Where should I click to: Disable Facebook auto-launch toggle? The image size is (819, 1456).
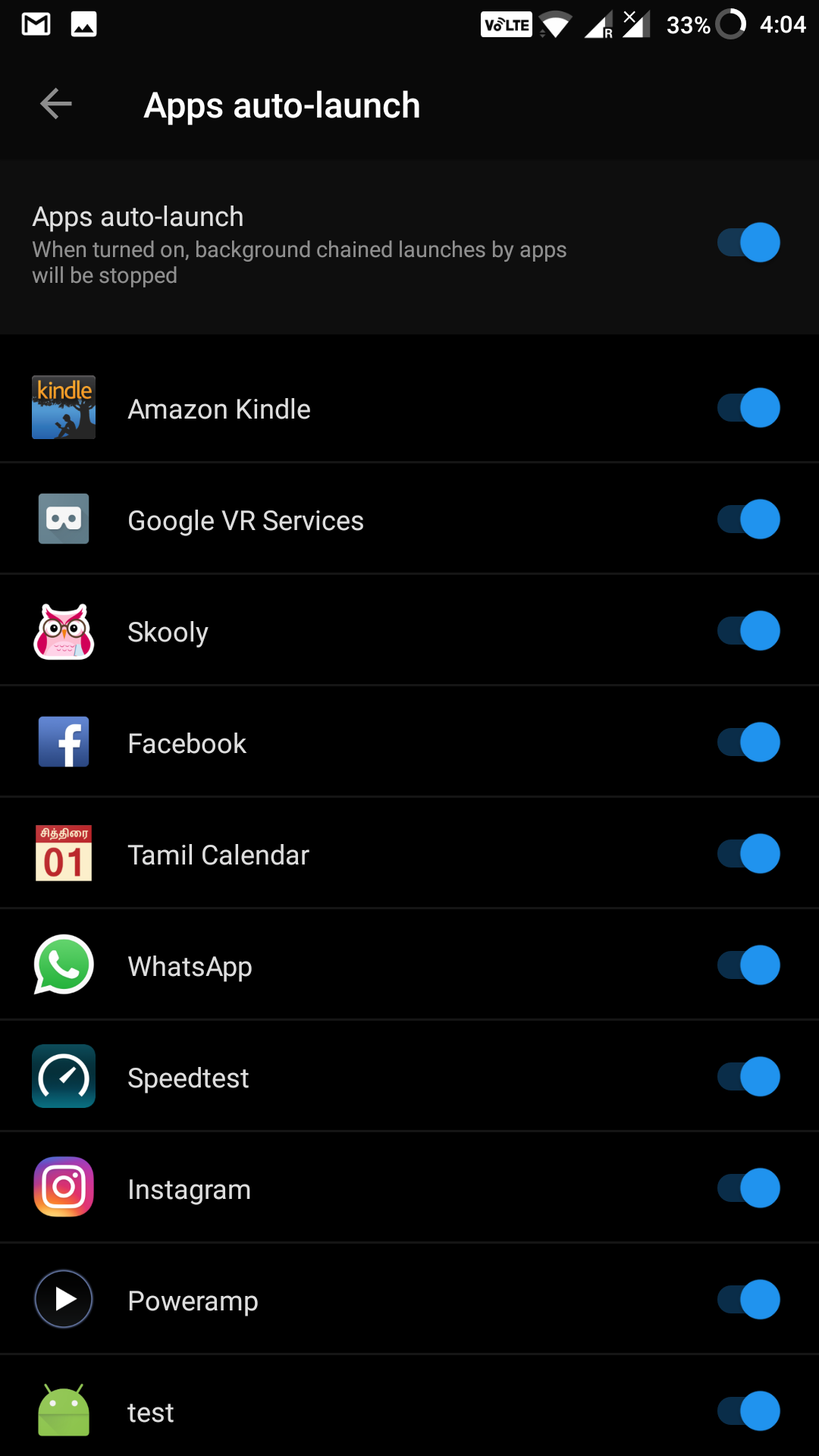(748, 742)
